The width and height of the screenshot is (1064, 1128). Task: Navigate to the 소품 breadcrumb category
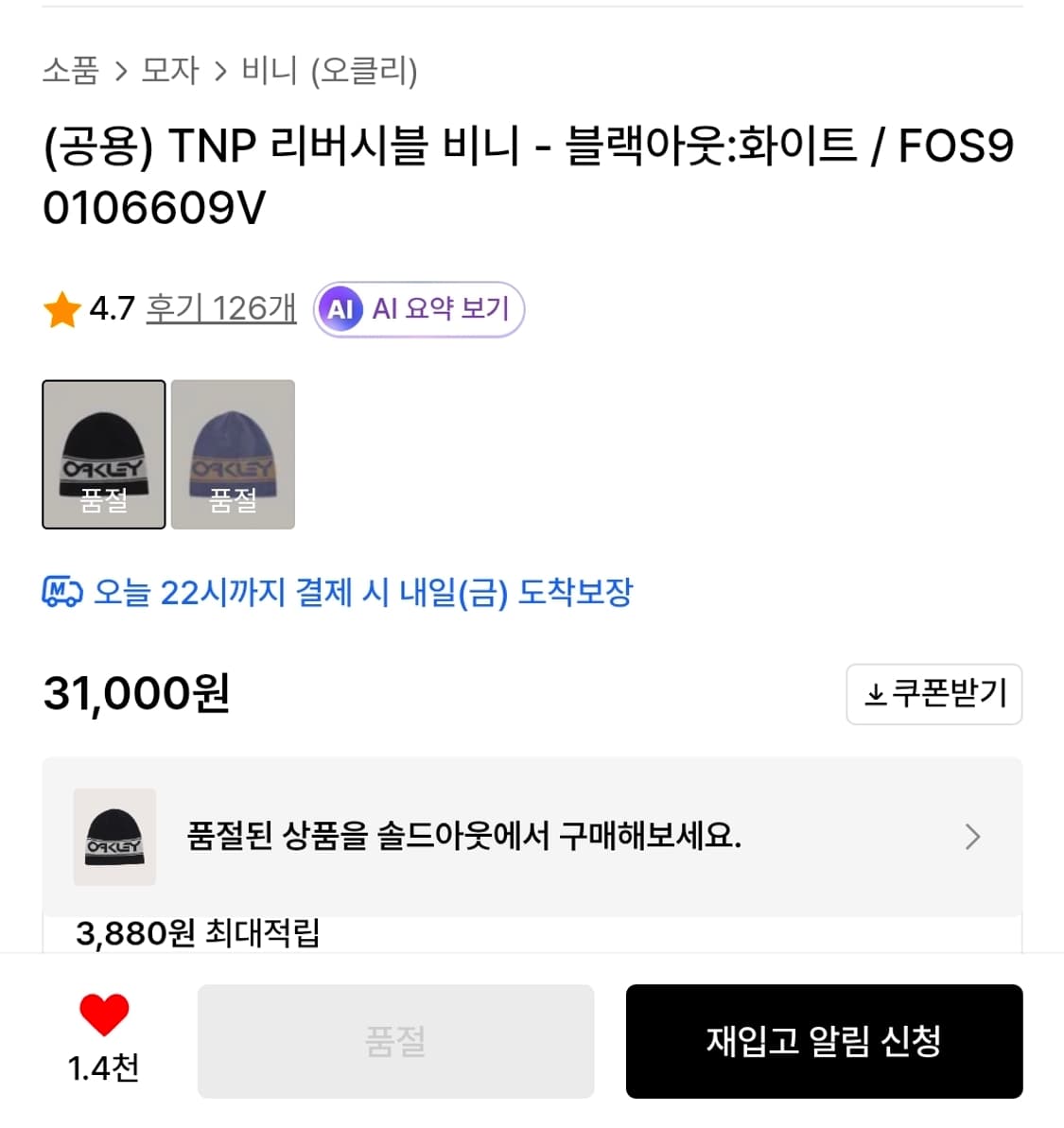(70, 70)
